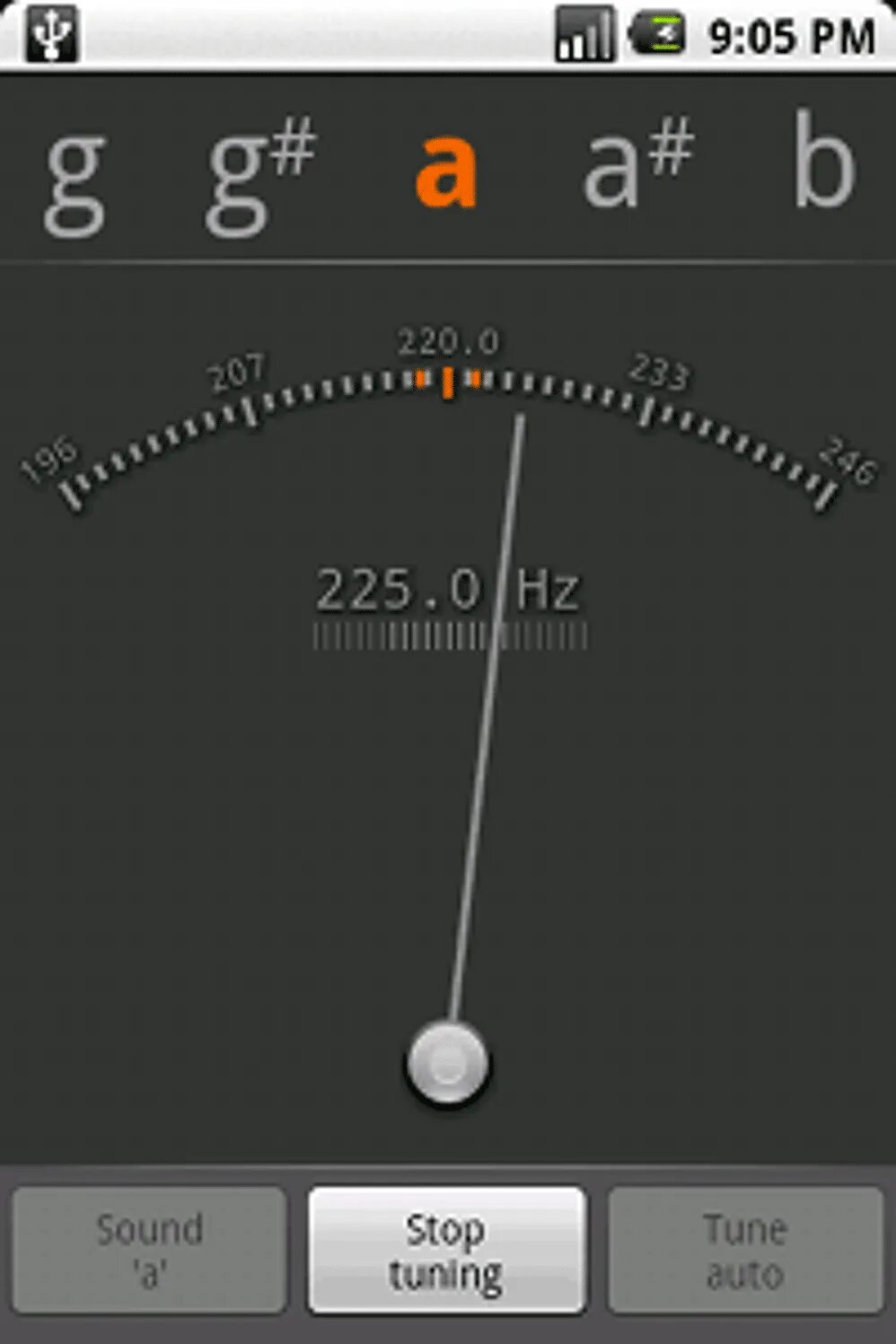Select the g# note
The width and height of the screenshot is (896, 1344).
pyautogui.click(x=257, y=175)
